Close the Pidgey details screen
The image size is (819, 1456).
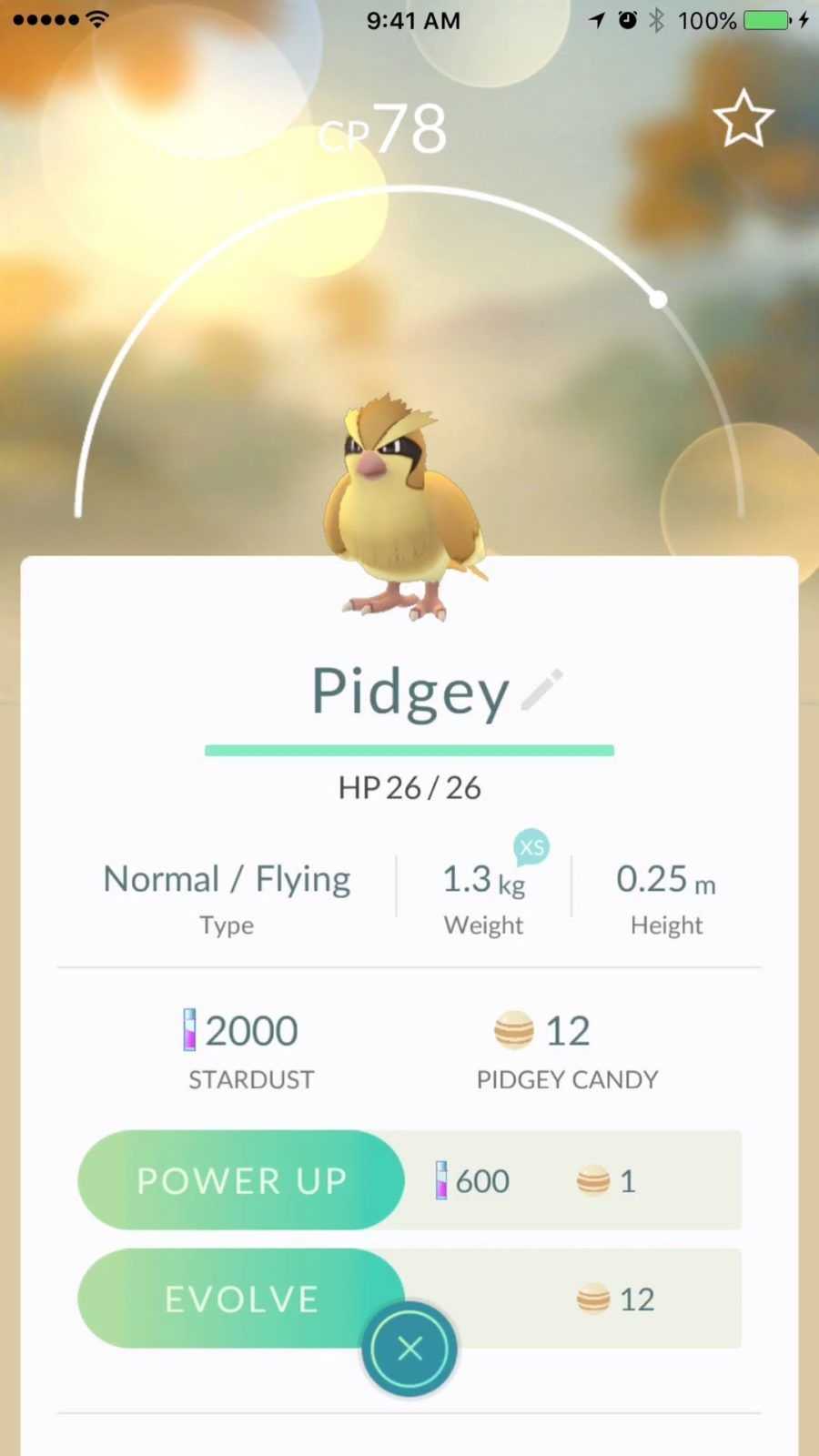pyautogui.click(x=409, y=1349)
